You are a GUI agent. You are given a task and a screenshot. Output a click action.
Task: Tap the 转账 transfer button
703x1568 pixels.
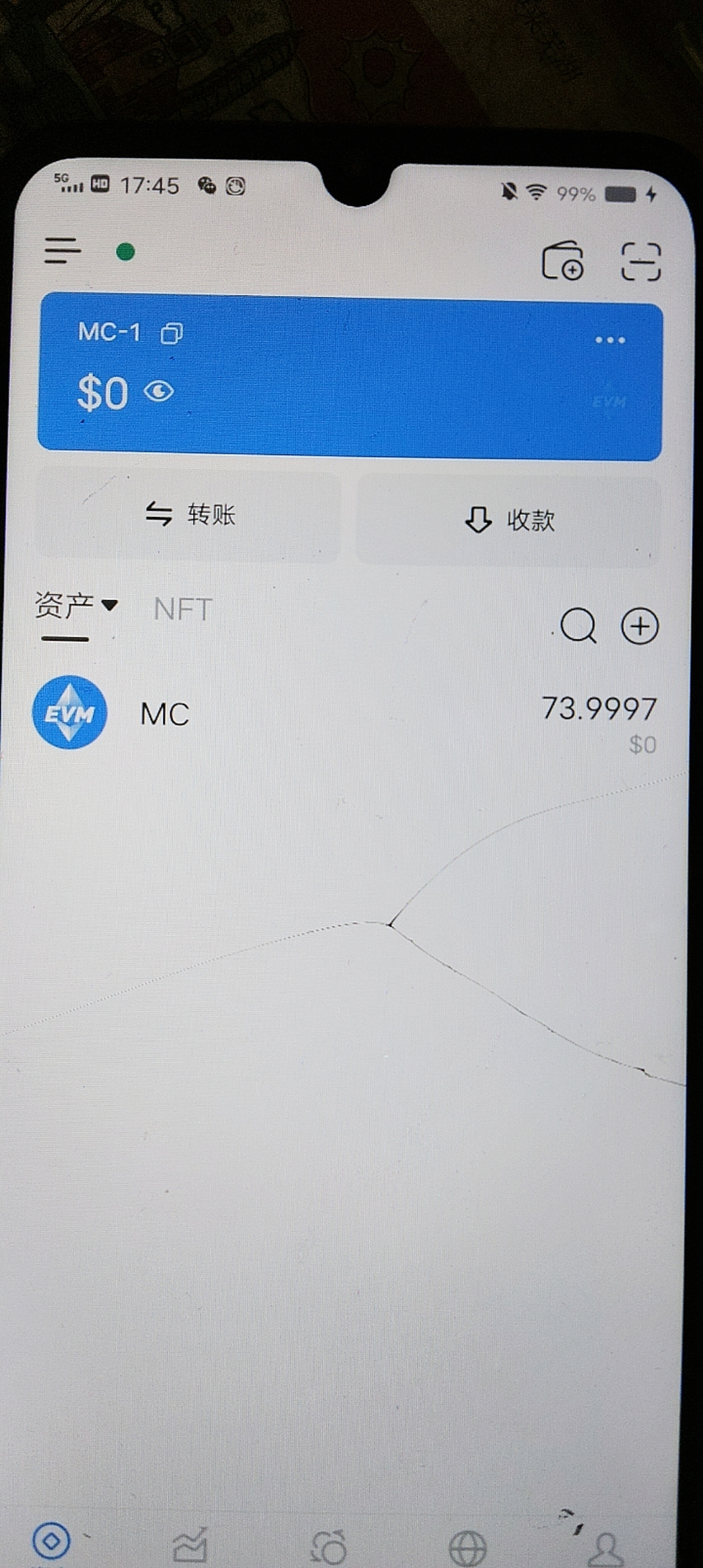coord(189,514)
